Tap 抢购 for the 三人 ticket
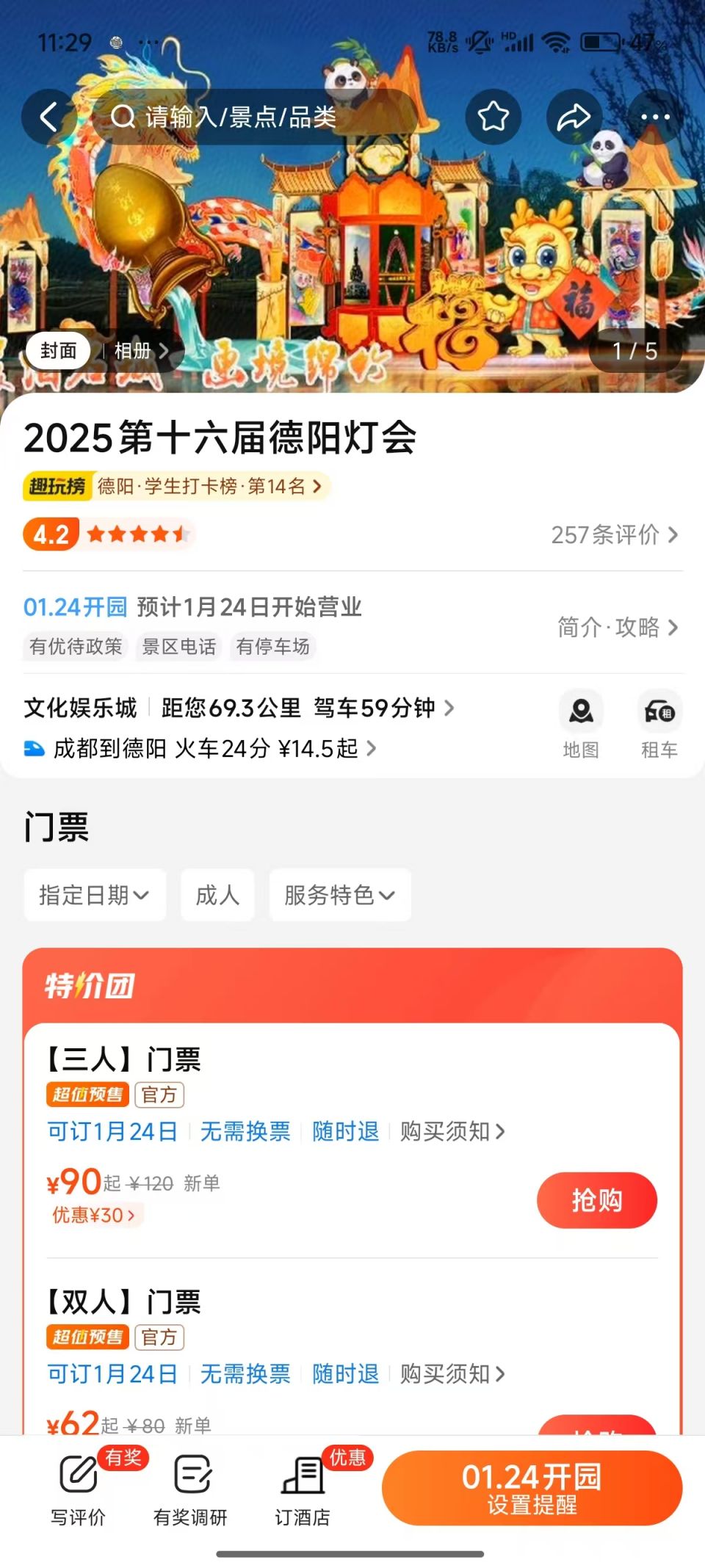 pos(596,1200)
